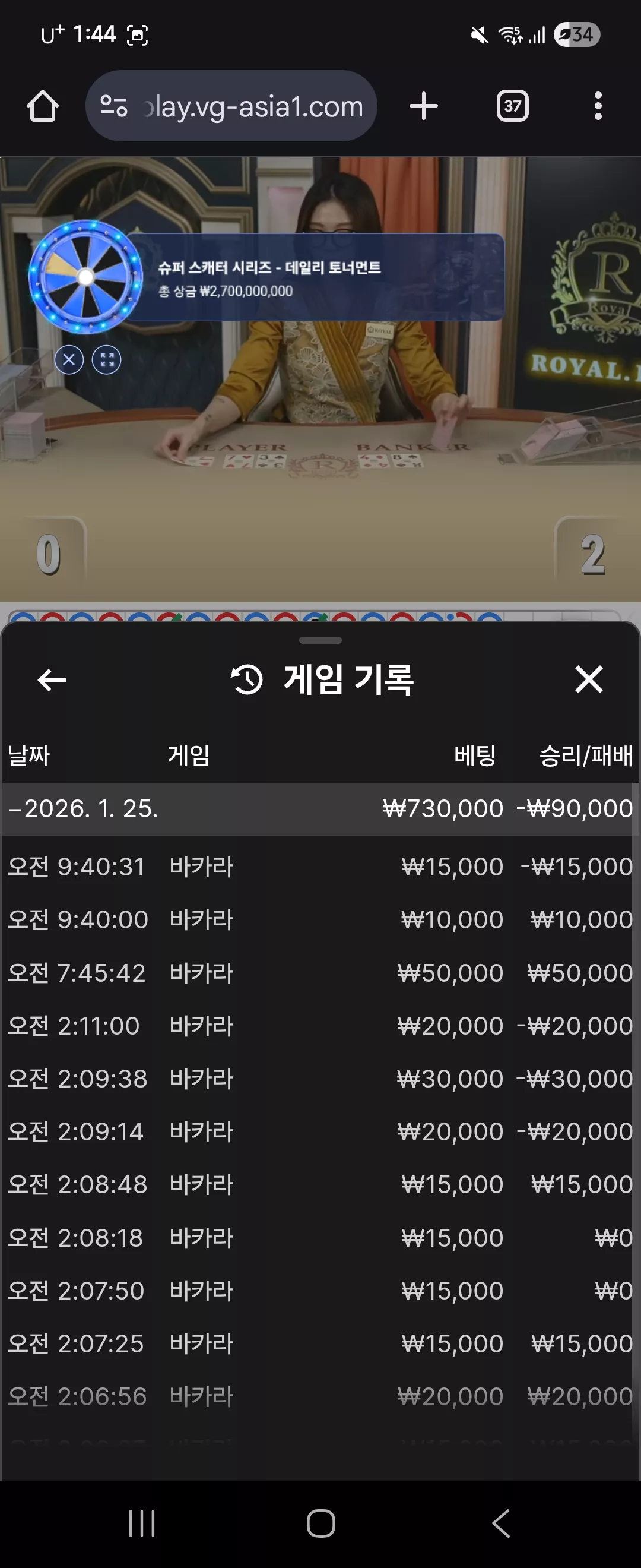The width and height of the screenshot is (641, 1568).
Task: Open the 오전 9:40:31 바카라 record
Action: [x=320, y=867]
